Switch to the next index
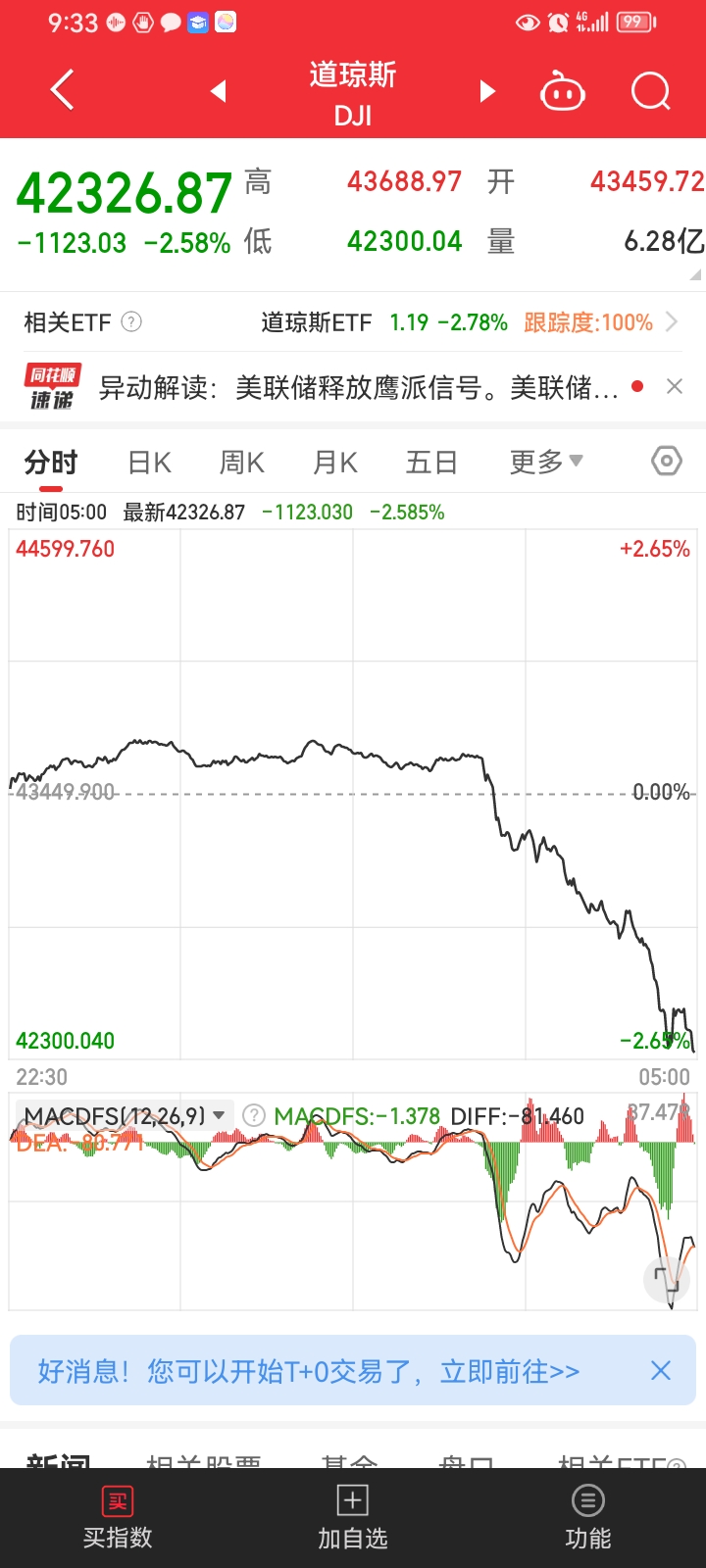706x1568 pixels. point(487,91)
